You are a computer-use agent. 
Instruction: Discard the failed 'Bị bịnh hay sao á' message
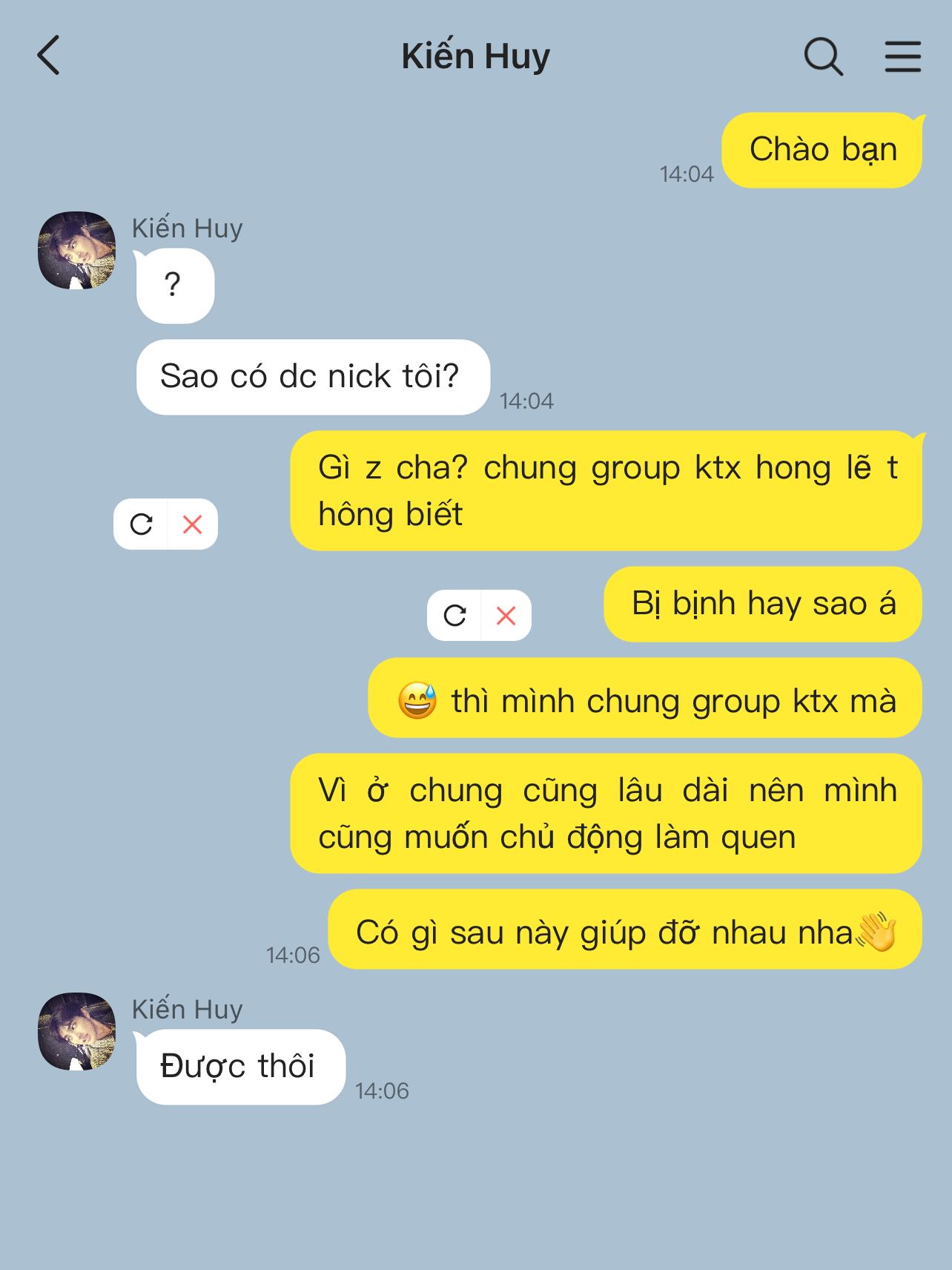506,615
